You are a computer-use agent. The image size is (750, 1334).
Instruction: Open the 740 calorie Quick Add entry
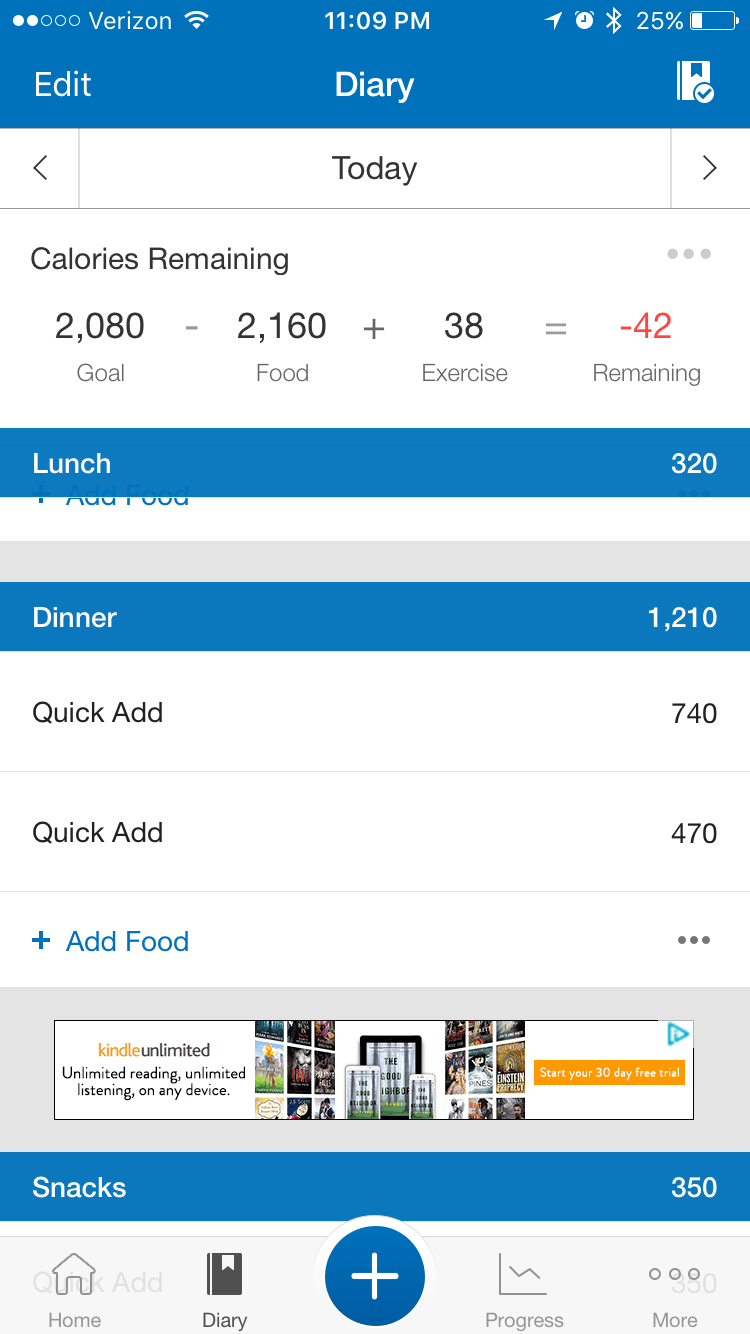pos(374,712)
